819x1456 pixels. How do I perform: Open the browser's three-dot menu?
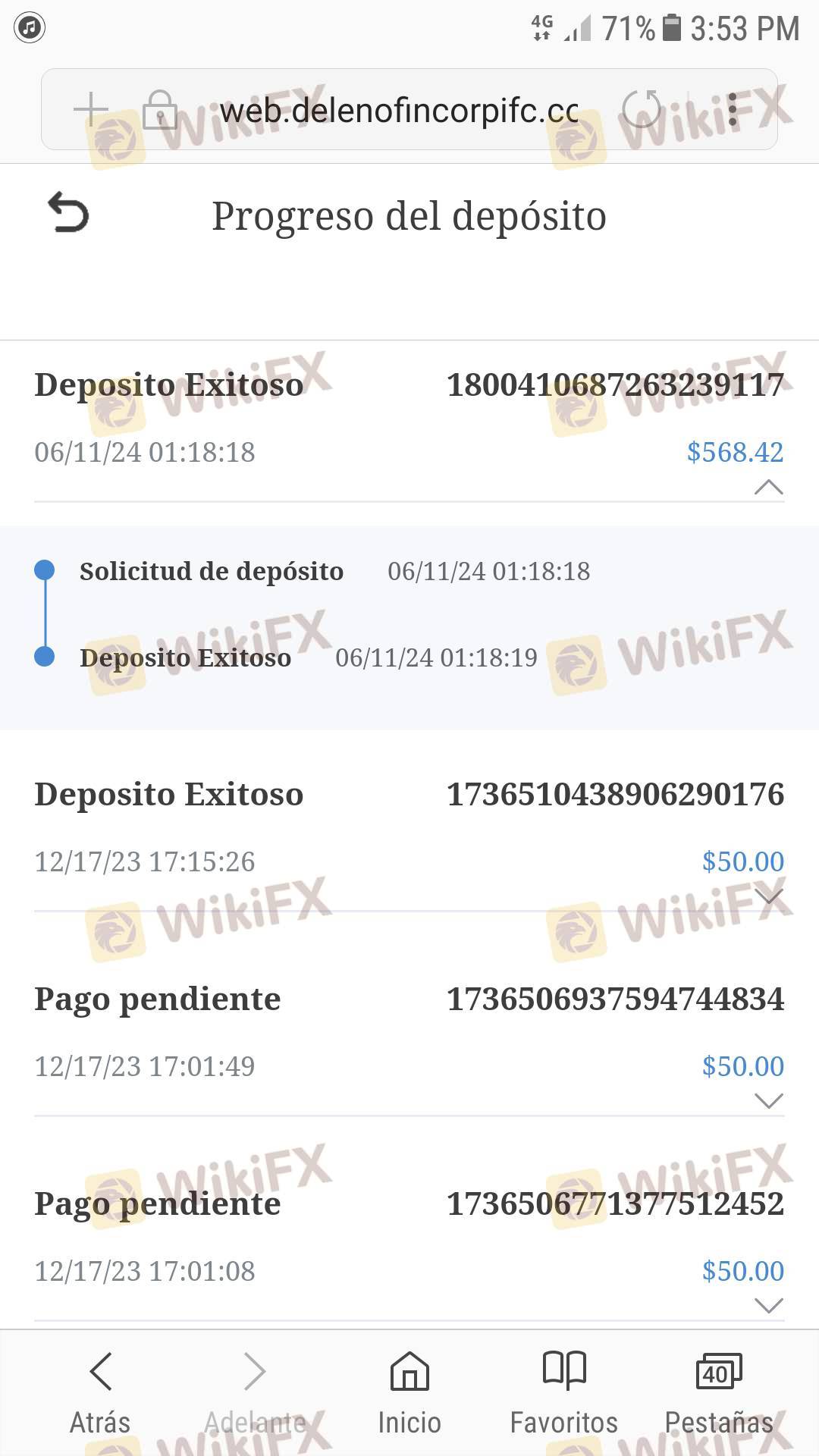pos(733,109)
